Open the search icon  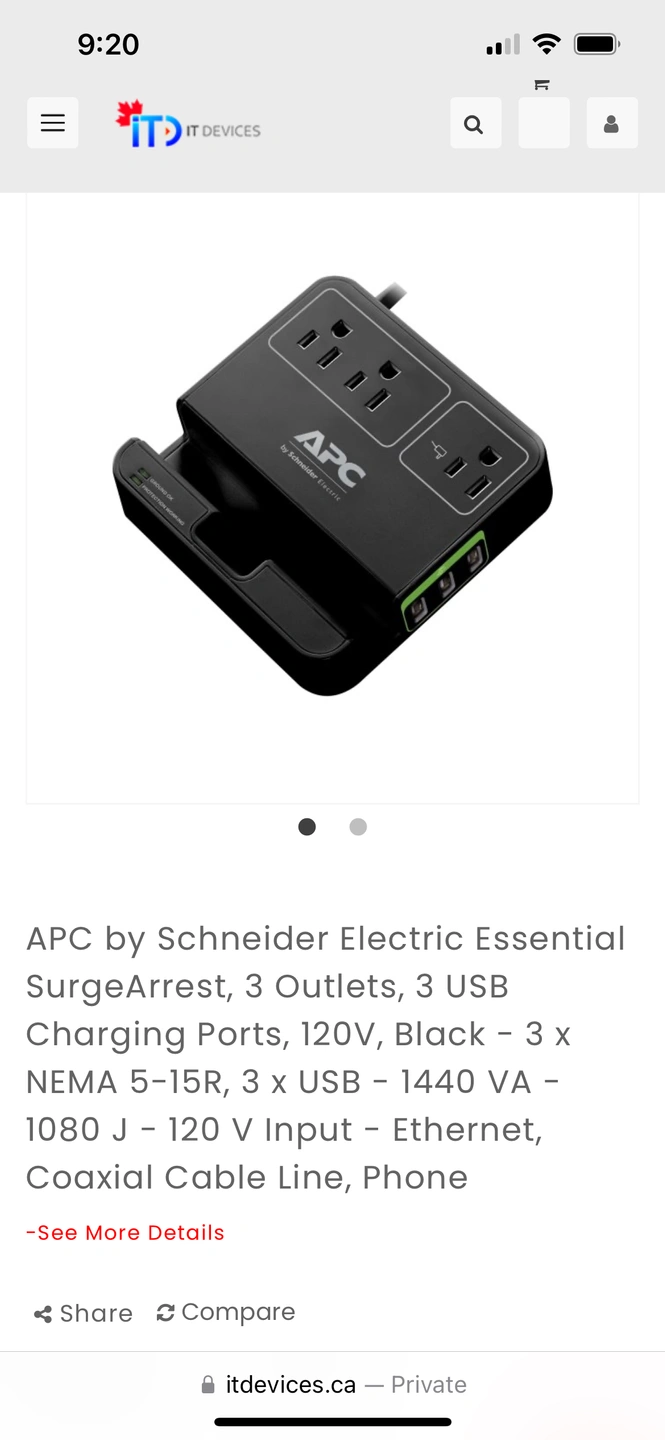click(475, 124)
